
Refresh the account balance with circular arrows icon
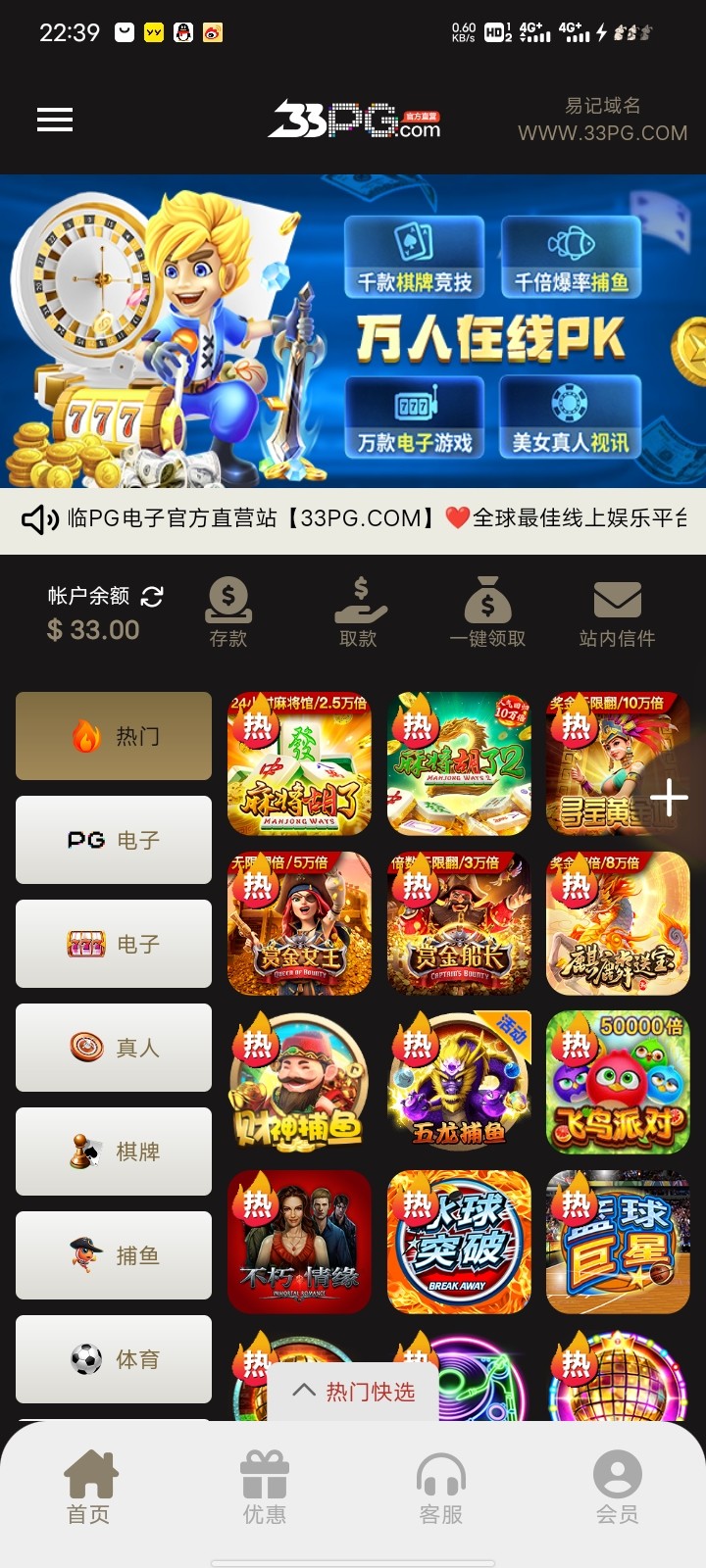152,595
